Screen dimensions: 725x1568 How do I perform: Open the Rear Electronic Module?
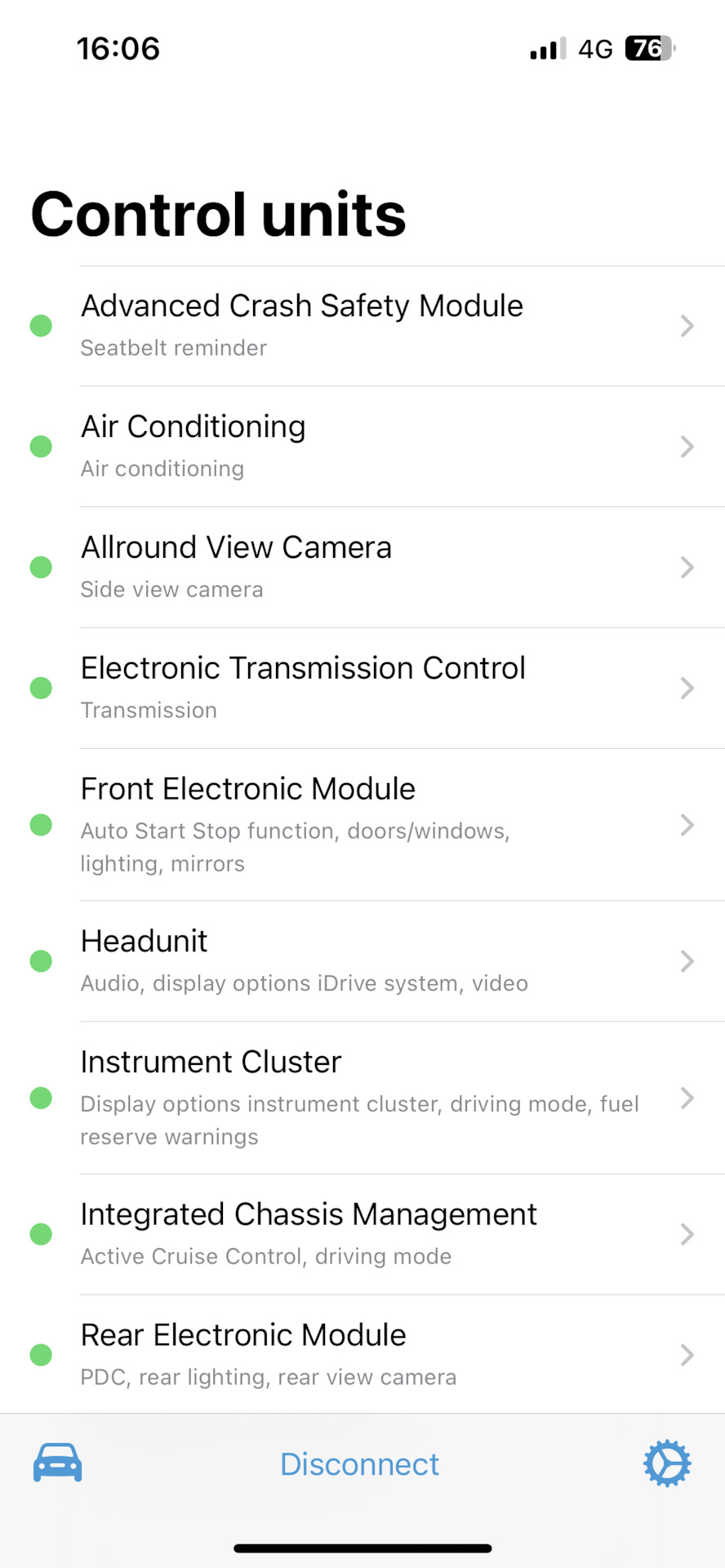(x=362, y=1355)
